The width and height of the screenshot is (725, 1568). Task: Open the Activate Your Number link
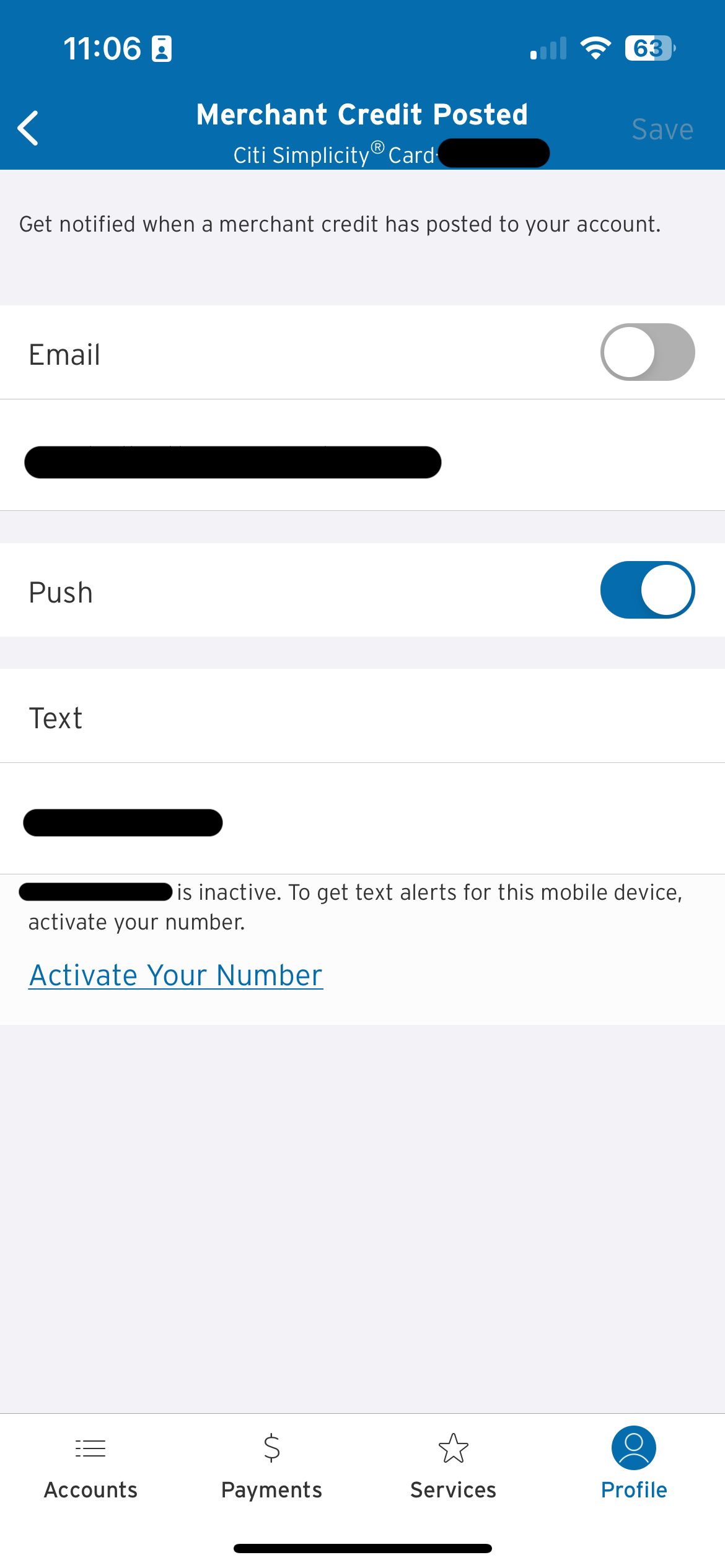[176, 975]
